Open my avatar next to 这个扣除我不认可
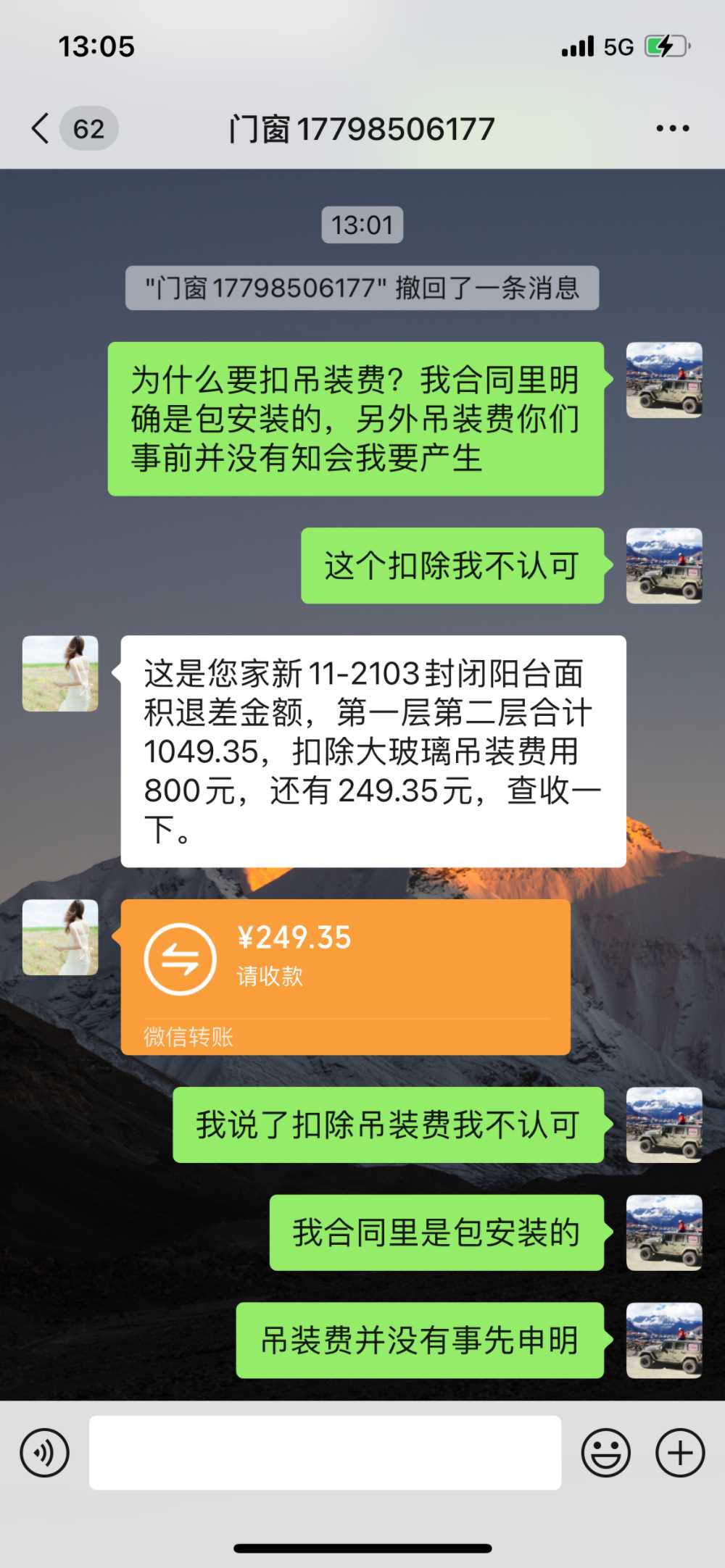The width and height of the screenshot is (725, 1568). [x=664, y=566]
